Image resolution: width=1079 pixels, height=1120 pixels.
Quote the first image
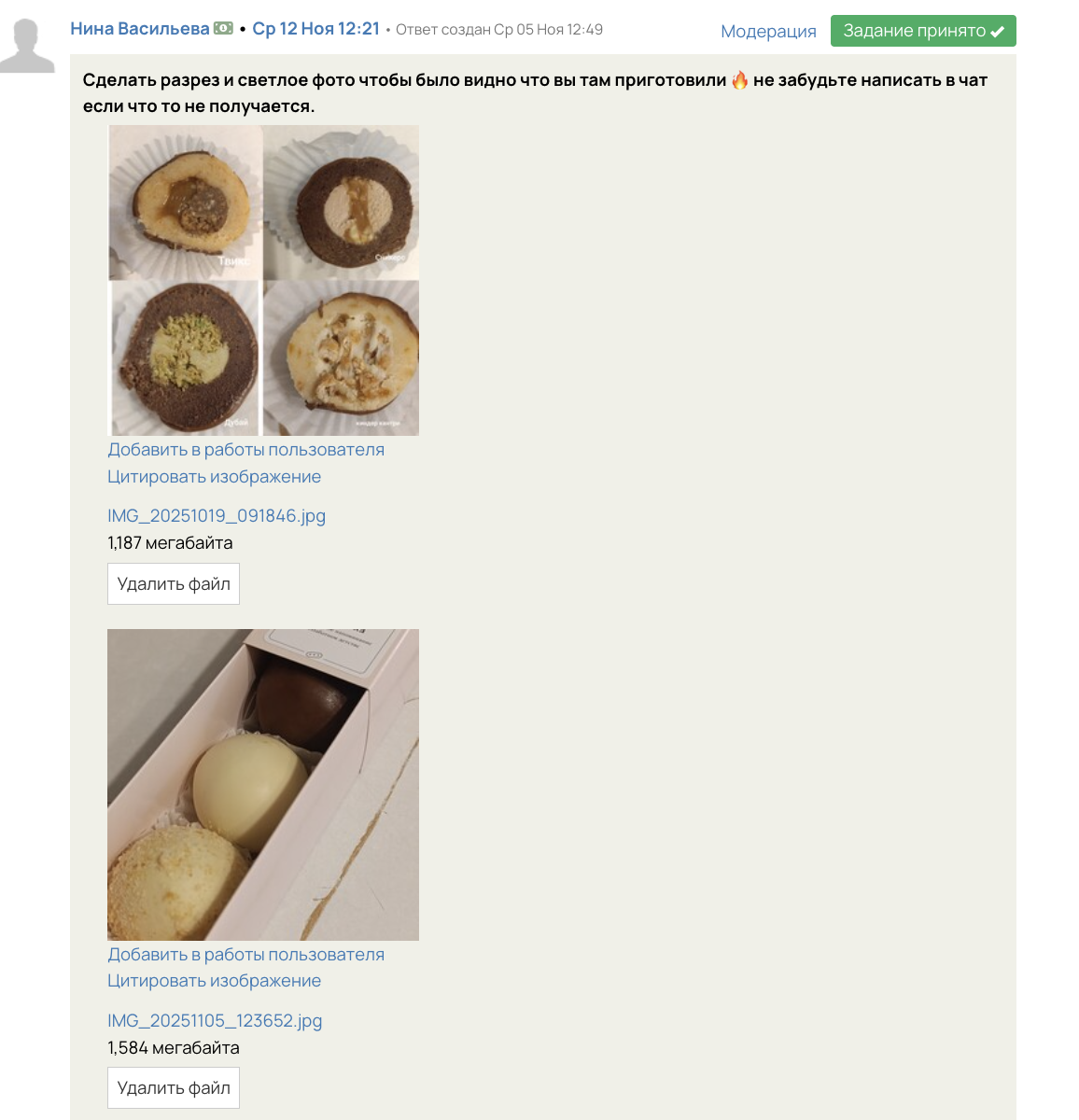214,477
